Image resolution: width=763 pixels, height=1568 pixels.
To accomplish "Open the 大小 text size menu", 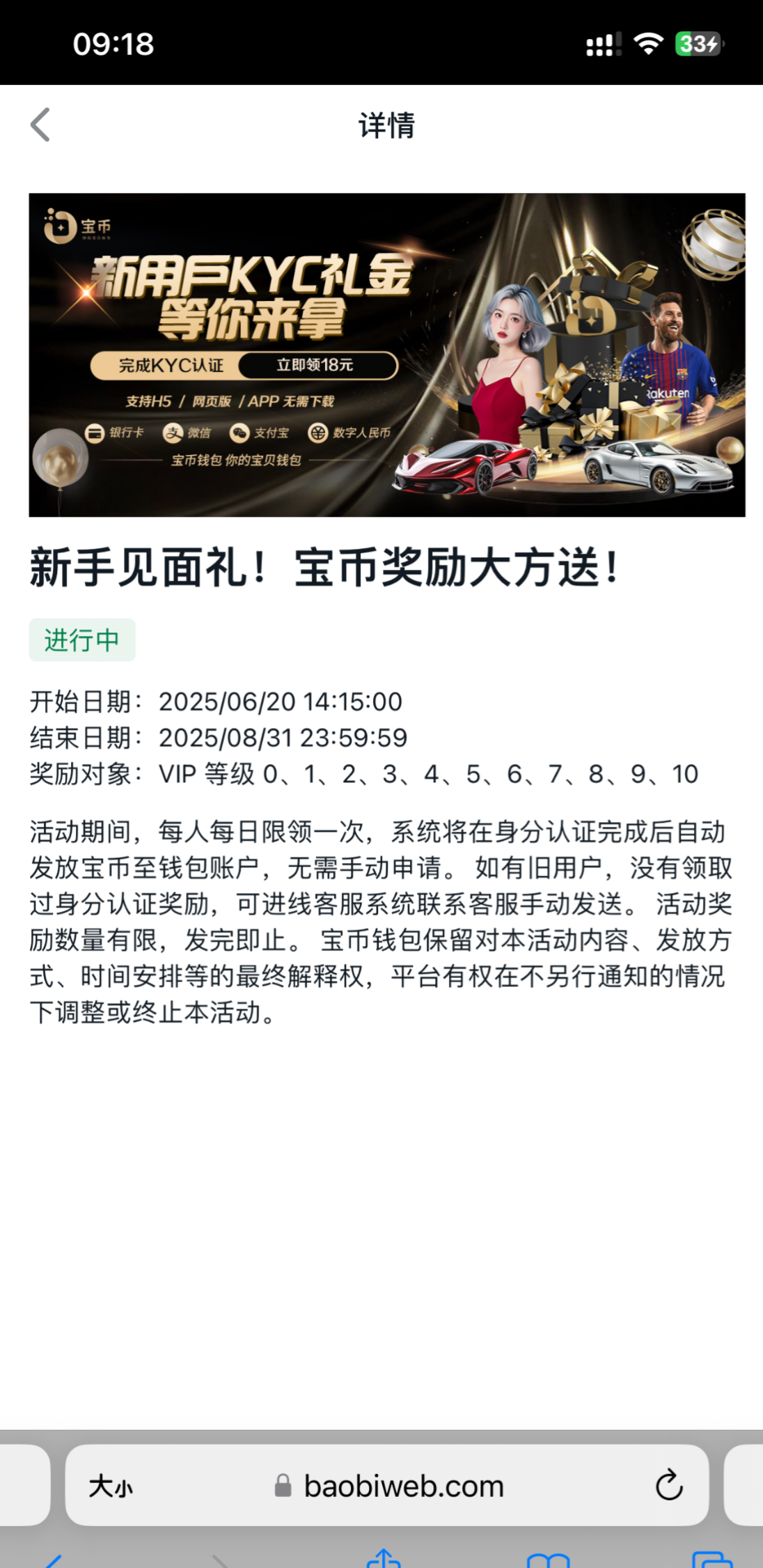I will pyautogui.click(x=111, y=1487).
